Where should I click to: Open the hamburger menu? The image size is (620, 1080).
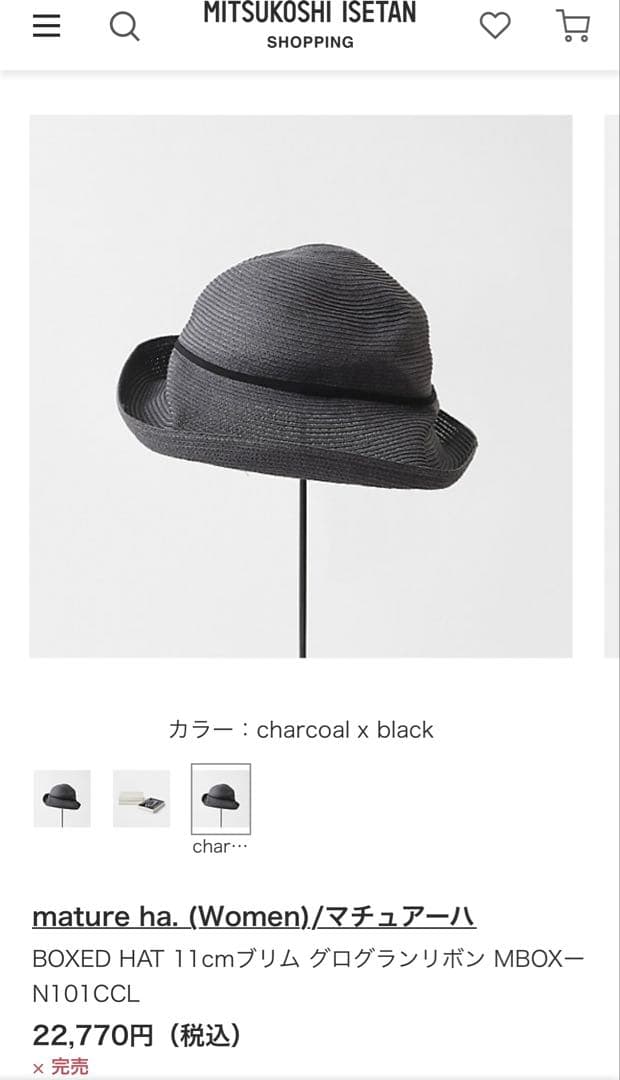pos(46,25)
